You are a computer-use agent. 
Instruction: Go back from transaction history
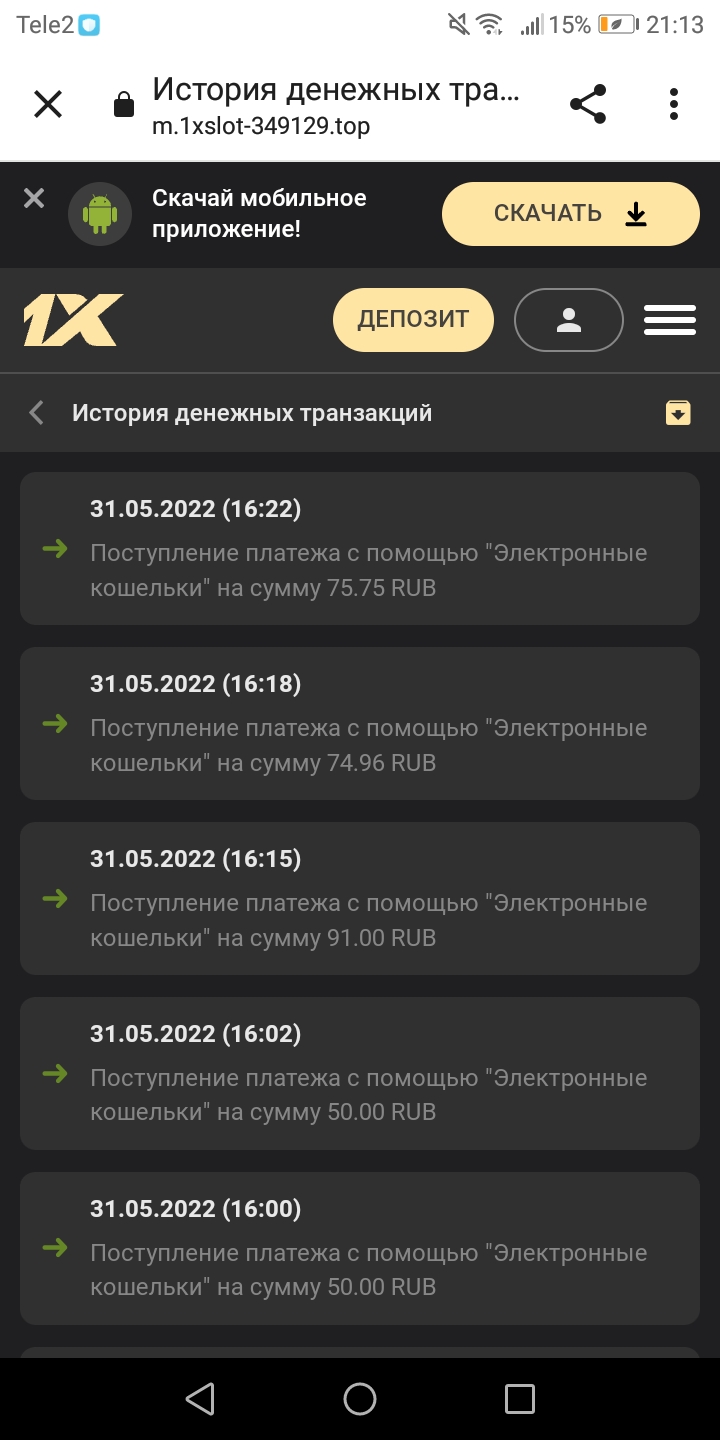click(37, 412)
